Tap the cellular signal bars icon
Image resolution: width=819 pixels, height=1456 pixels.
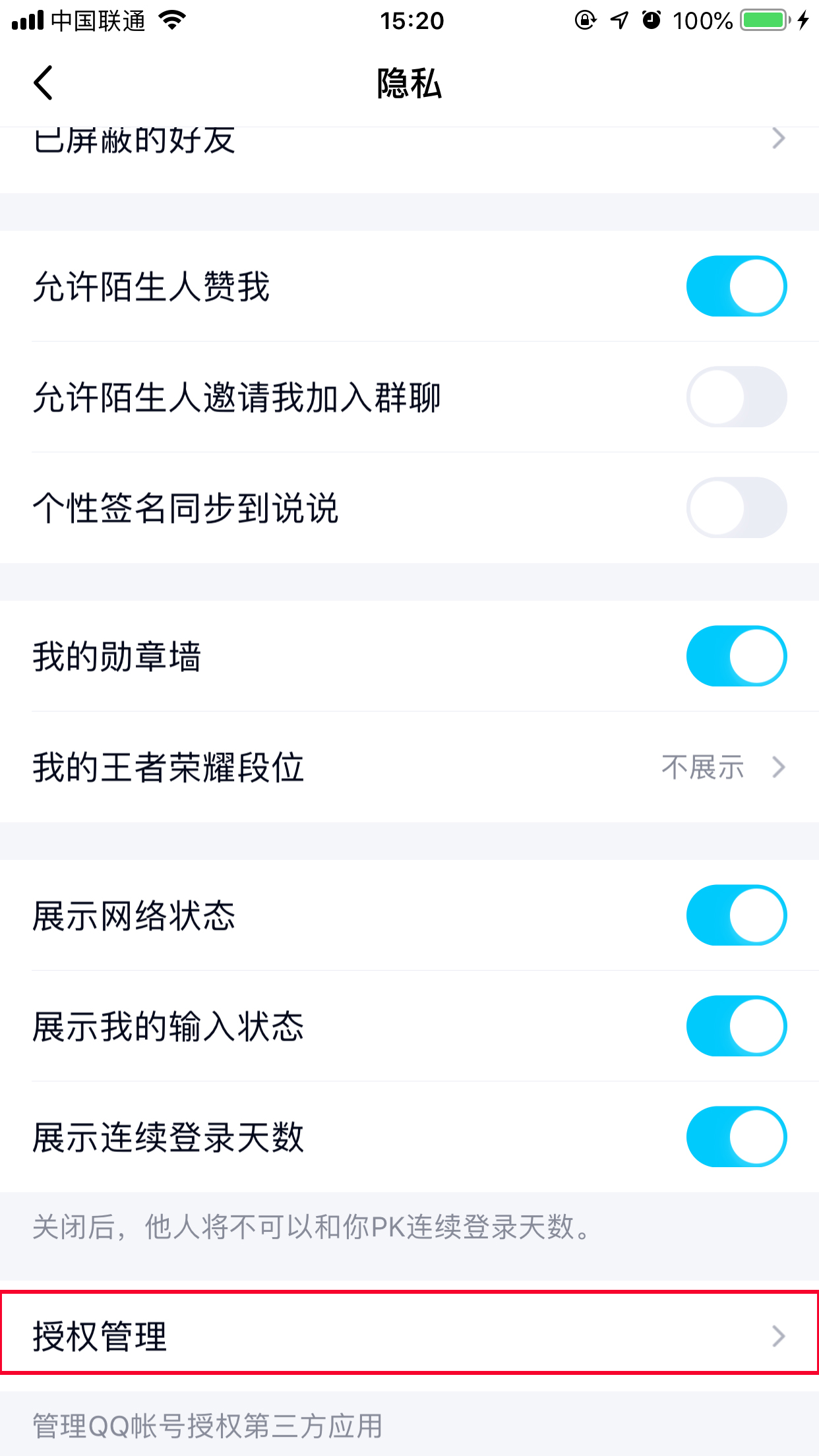26,20
